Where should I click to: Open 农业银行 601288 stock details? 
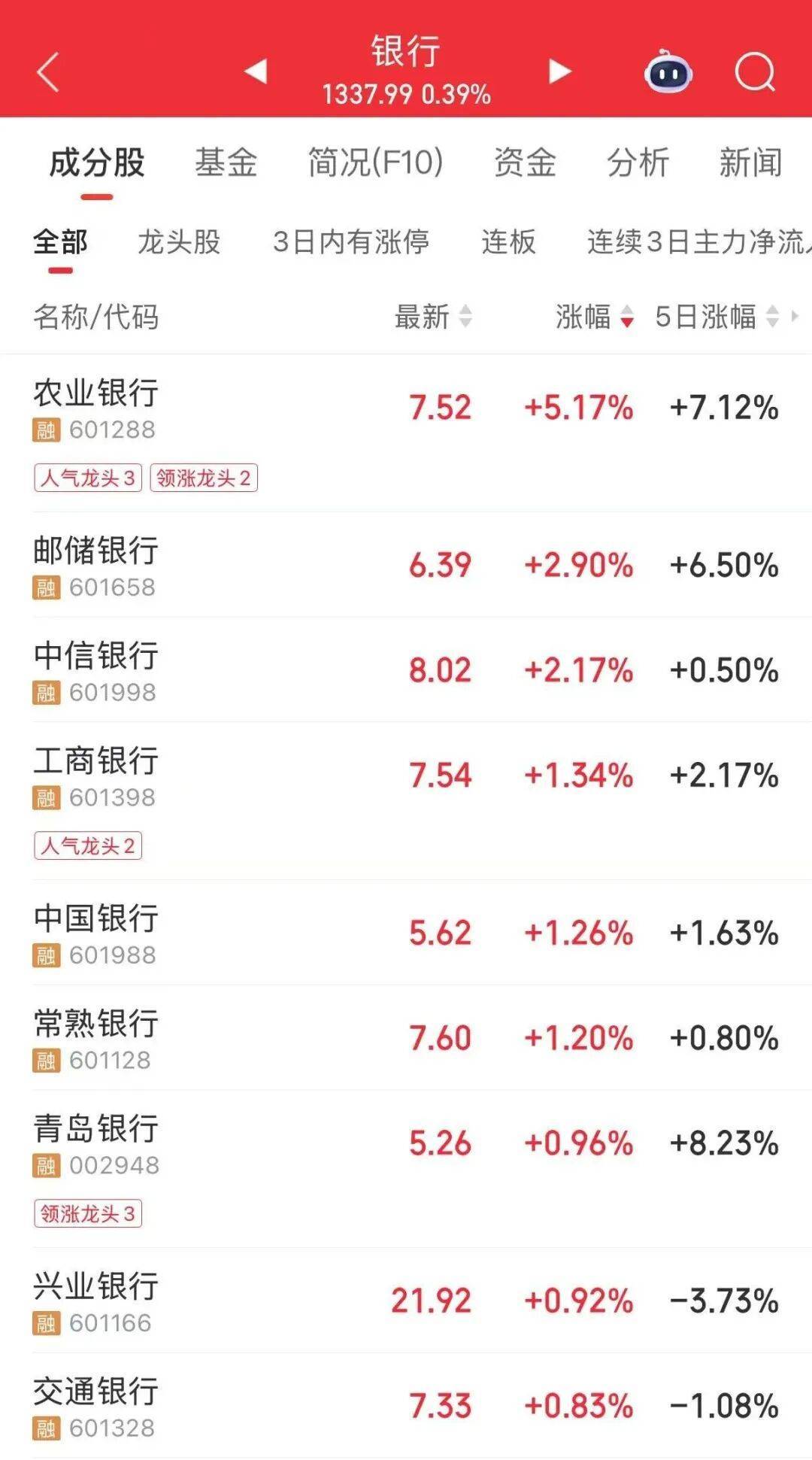tap(406, 433)
